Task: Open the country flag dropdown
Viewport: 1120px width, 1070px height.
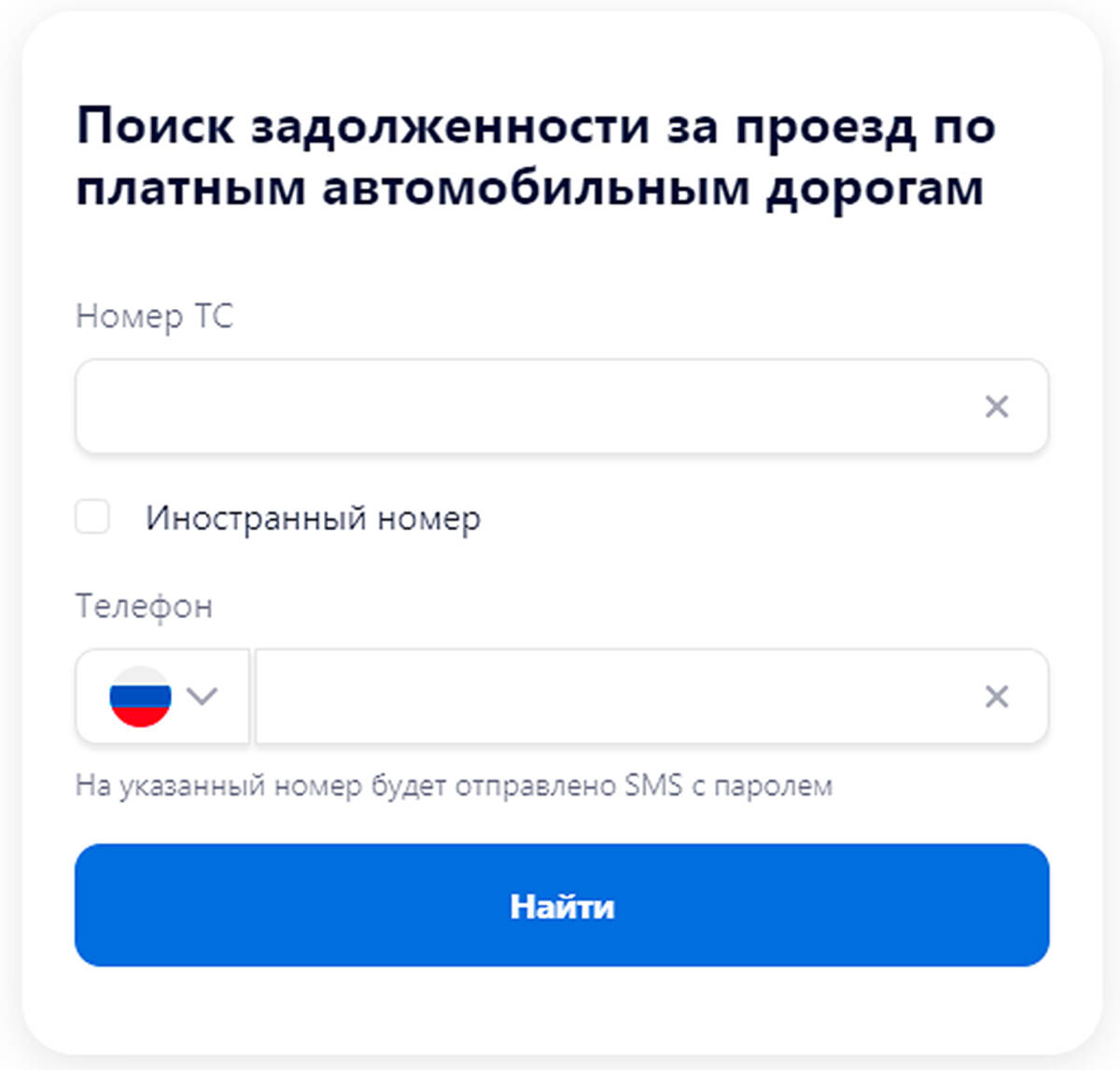Action: 162,697
